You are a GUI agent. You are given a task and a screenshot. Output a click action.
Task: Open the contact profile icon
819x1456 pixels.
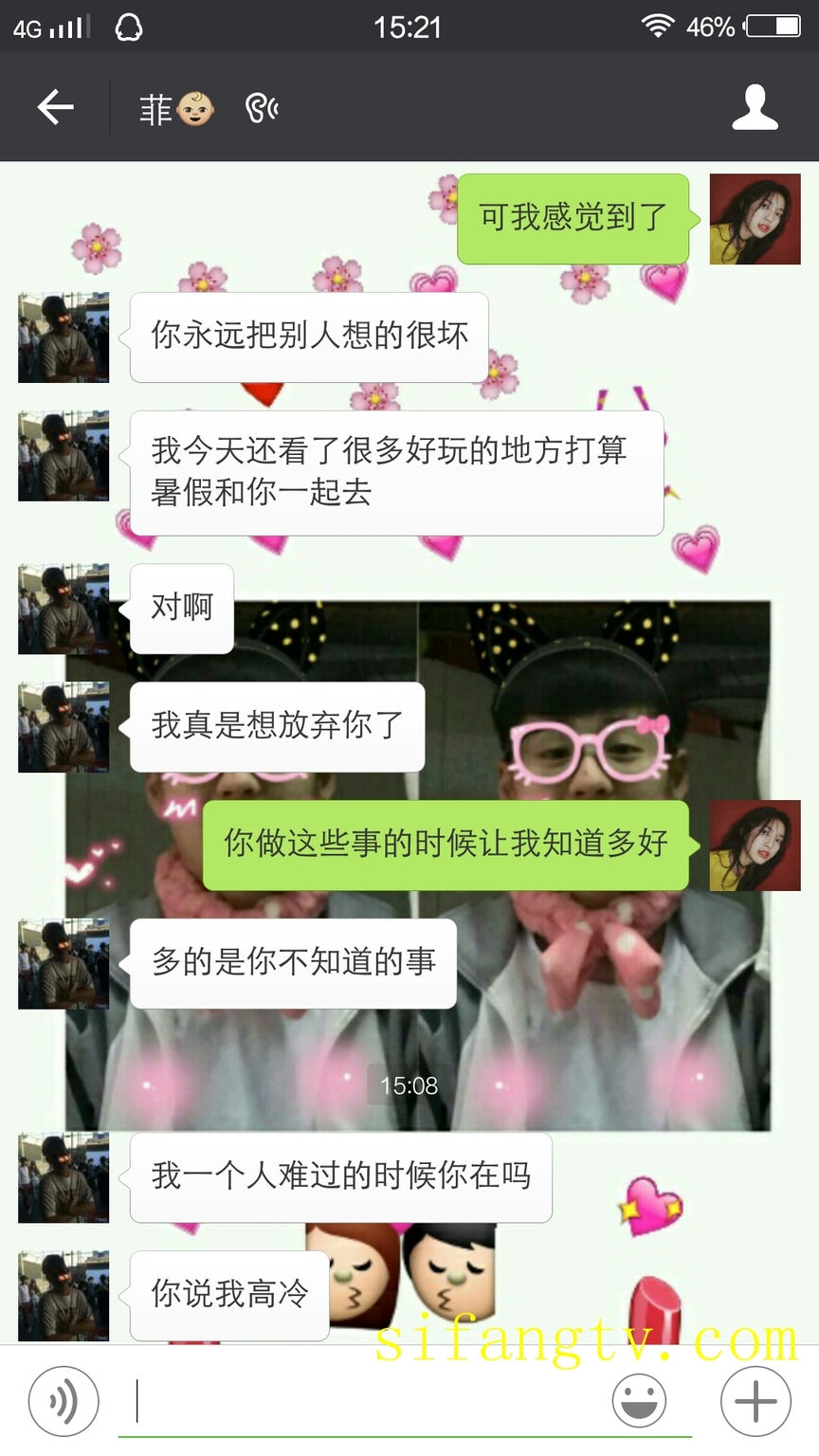pos(755,107)
